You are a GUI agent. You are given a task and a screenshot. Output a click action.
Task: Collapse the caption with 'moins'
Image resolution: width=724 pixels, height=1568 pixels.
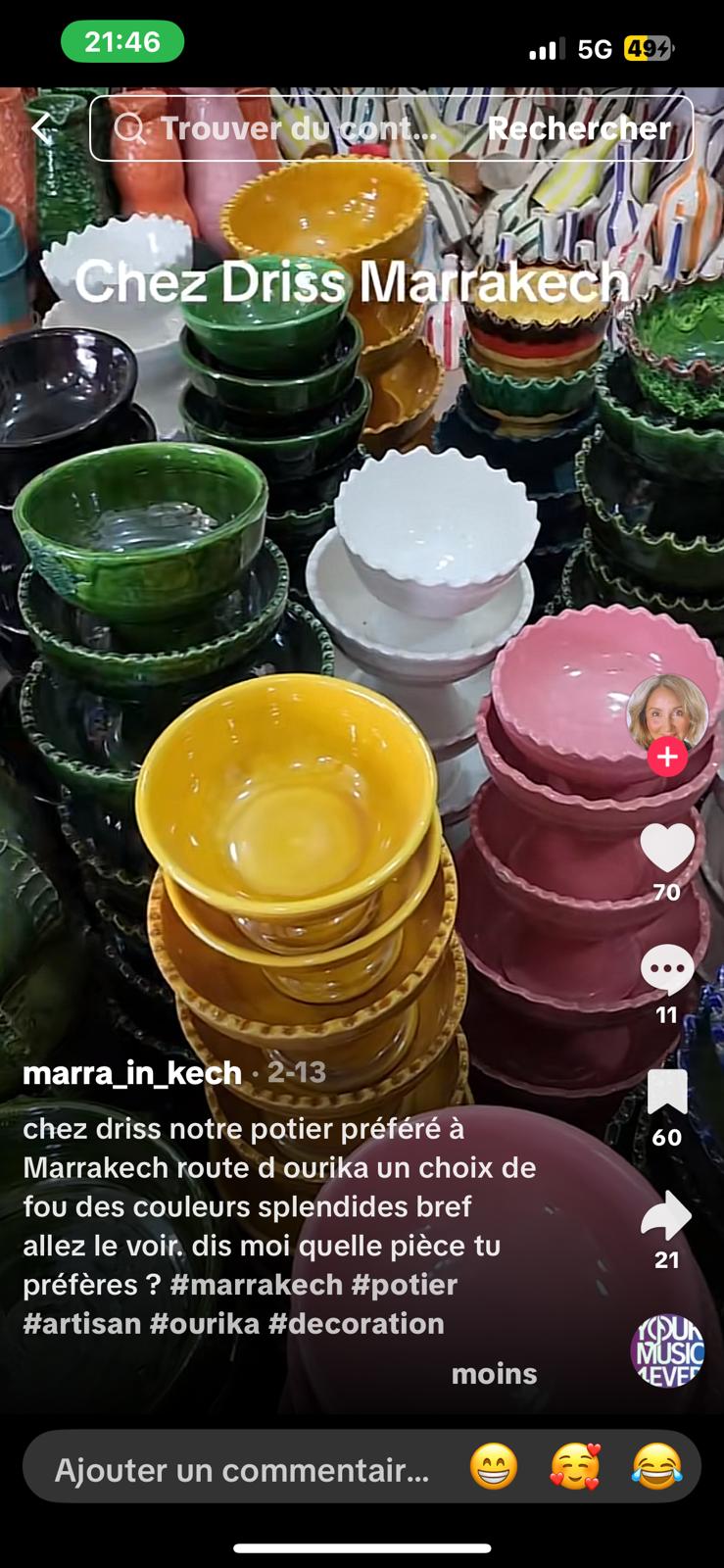494,1374
